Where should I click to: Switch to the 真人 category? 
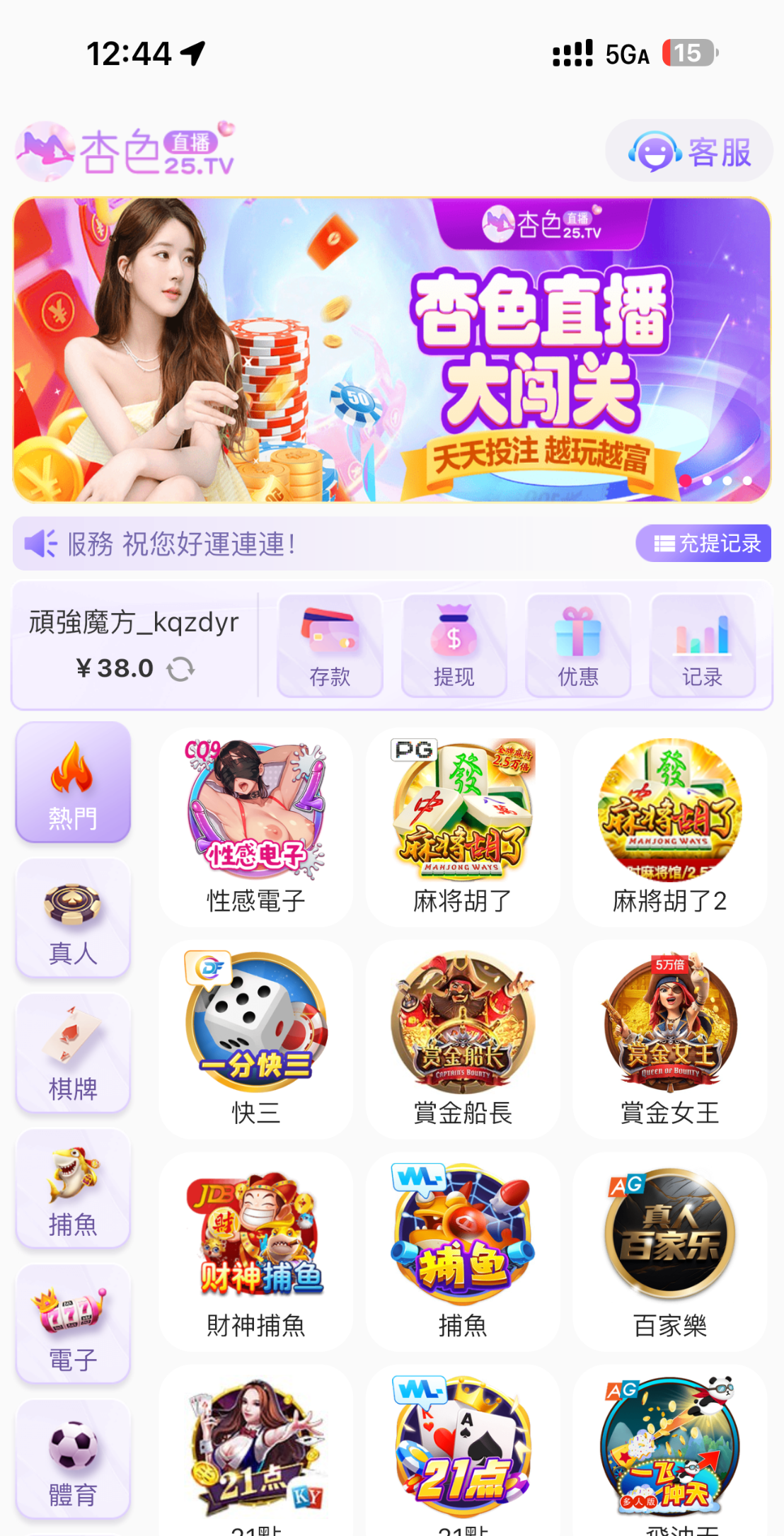click(x=73, y=918)
